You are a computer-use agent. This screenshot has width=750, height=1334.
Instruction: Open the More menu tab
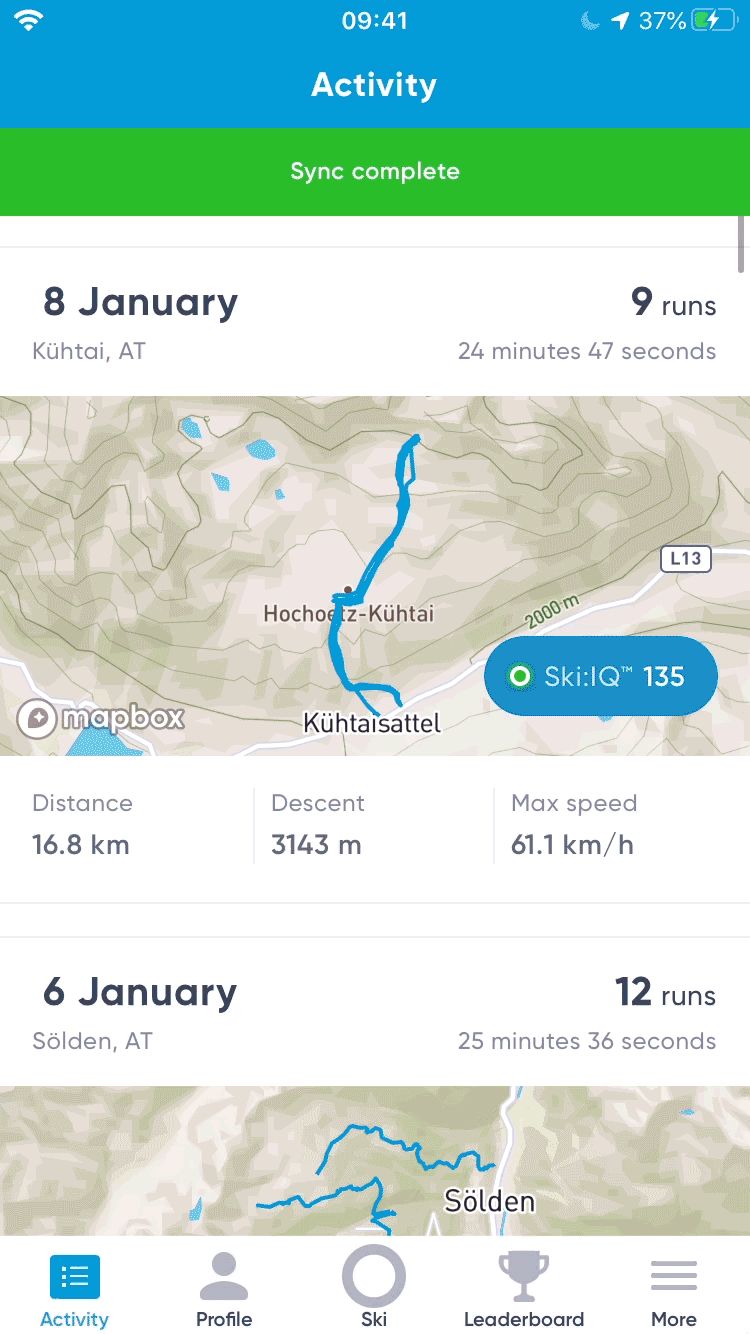(x=674, y=1289)
